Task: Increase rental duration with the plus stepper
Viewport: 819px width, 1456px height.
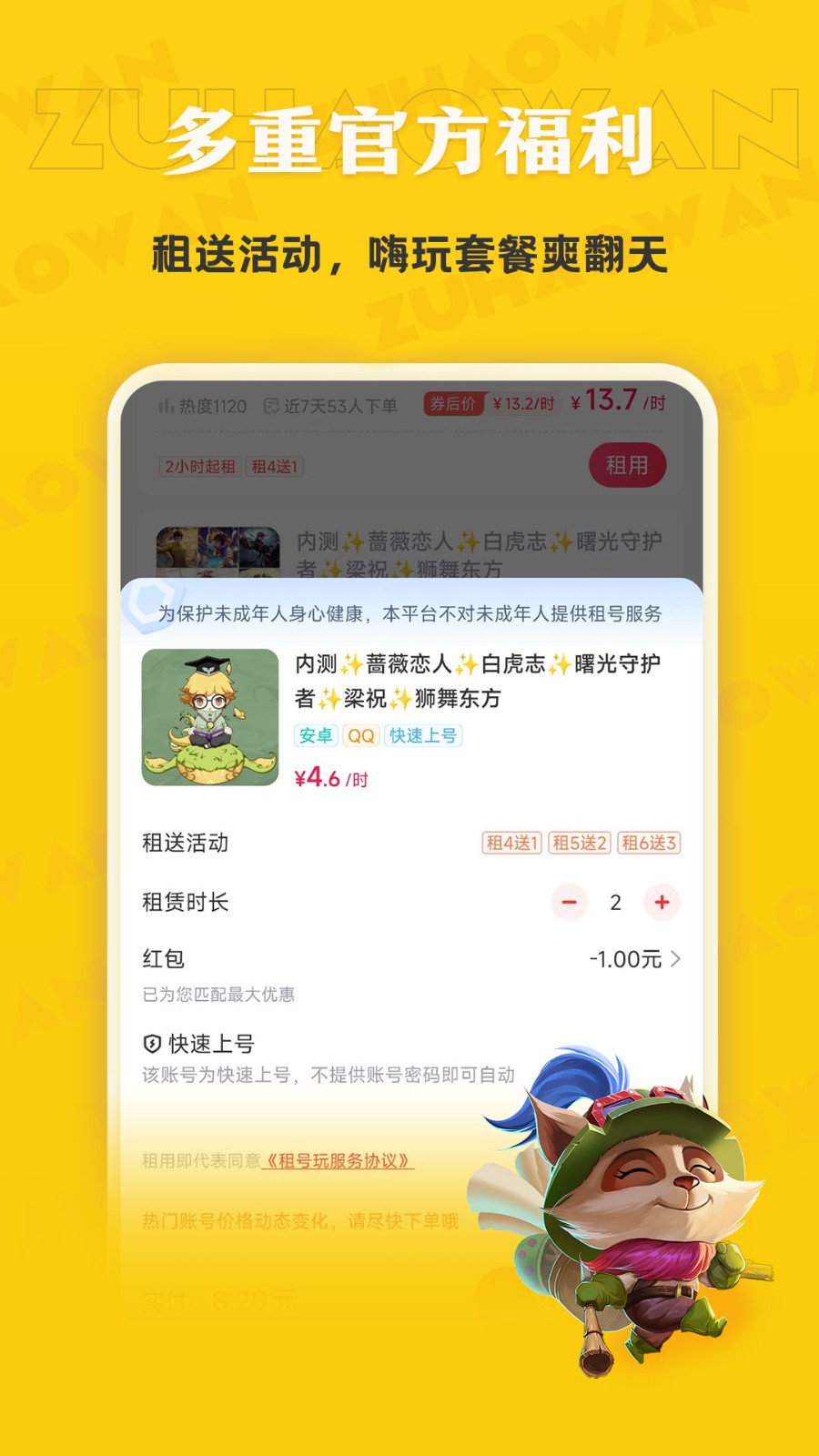Action: tap(661, 902)
